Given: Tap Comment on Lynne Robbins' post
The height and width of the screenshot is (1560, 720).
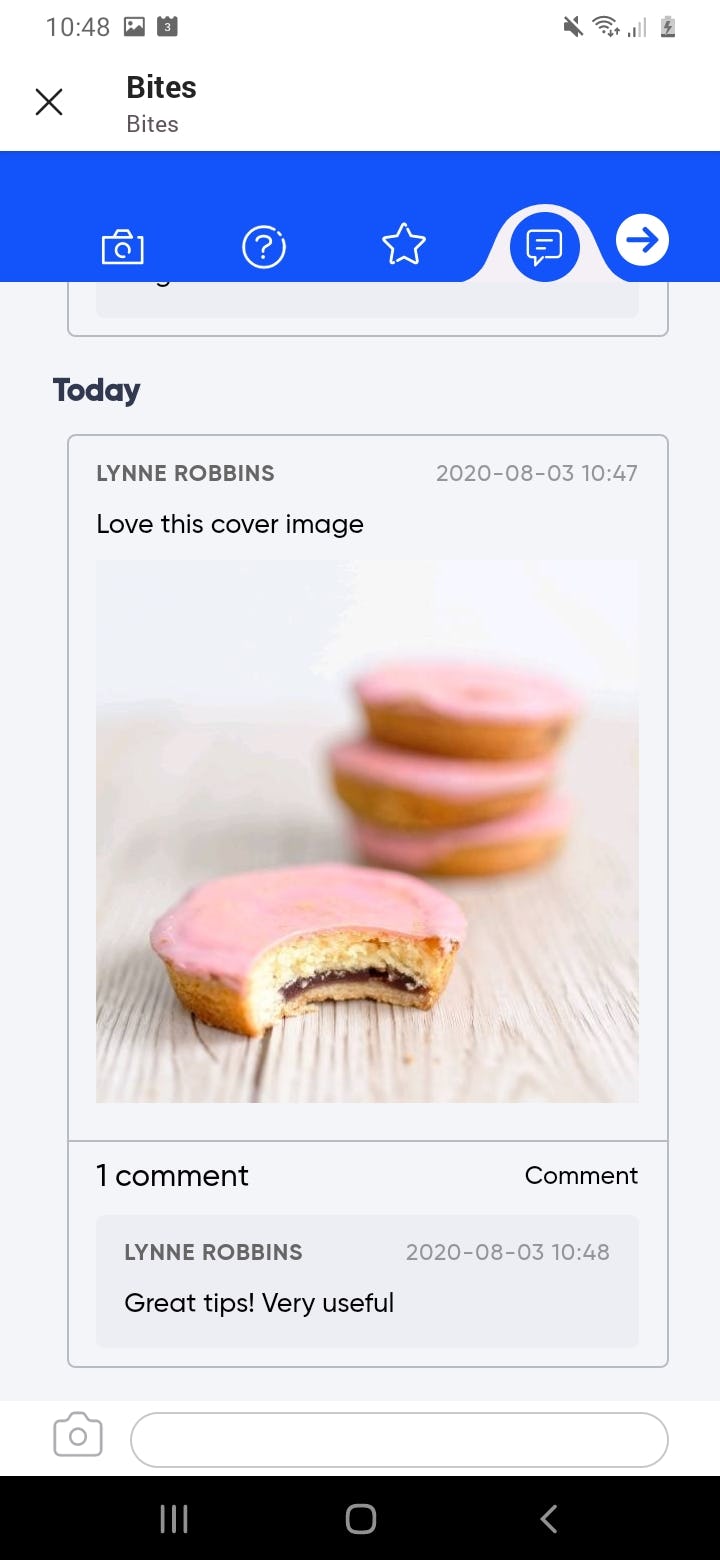Looking at the screenshot, I should tap(581, 1175).
